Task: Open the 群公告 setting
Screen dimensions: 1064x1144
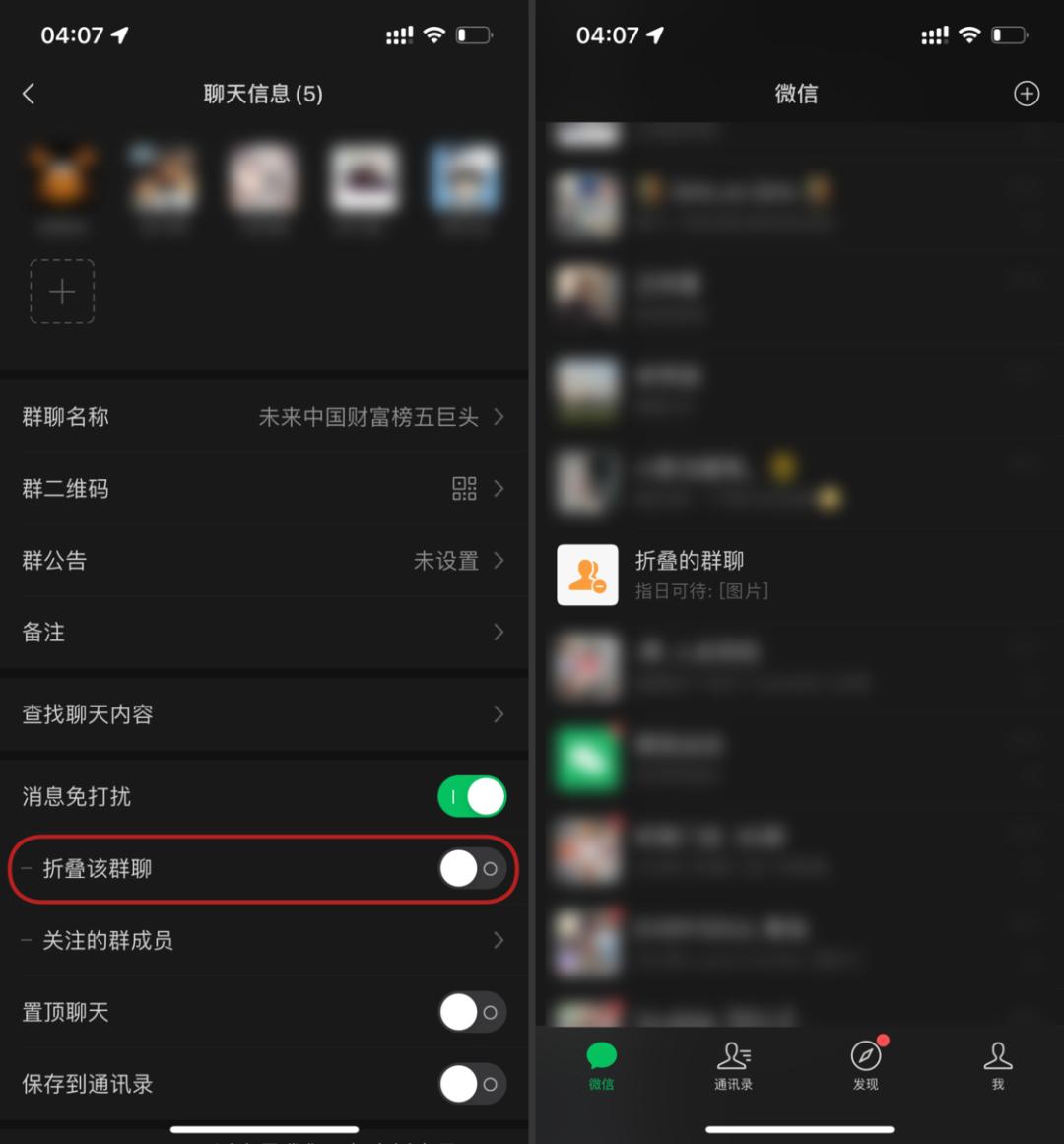Action: point(264,561)
